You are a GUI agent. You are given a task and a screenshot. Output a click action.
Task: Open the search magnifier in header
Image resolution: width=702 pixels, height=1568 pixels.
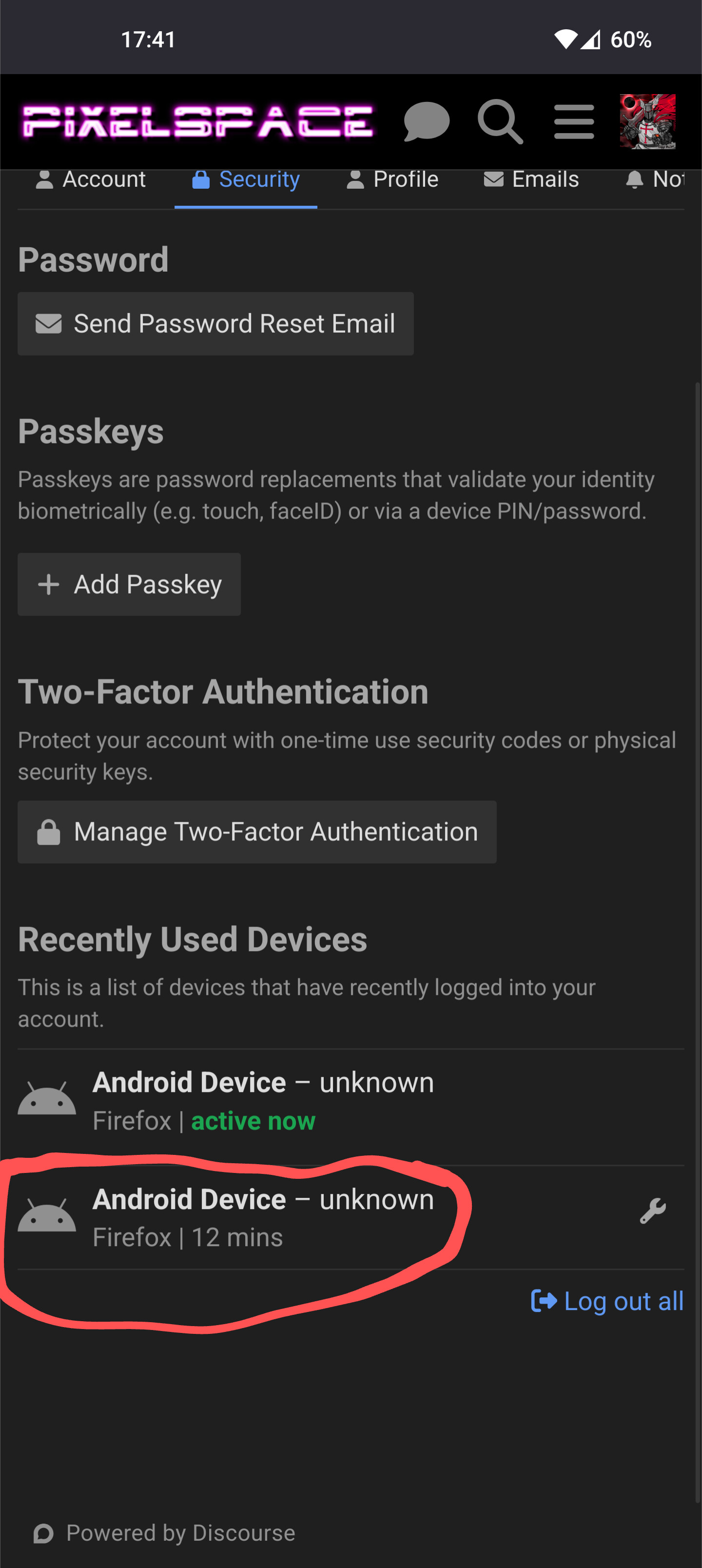pos(500,122)
